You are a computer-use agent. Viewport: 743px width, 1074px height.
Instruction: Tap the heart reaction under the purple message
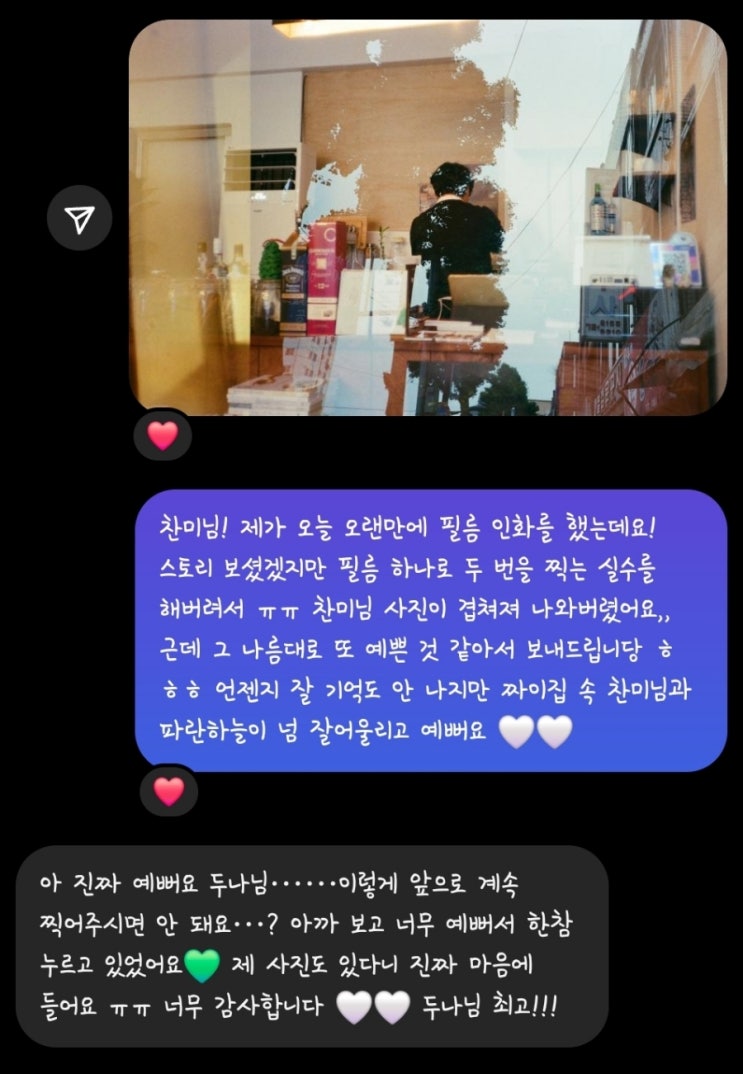point(168,791)
